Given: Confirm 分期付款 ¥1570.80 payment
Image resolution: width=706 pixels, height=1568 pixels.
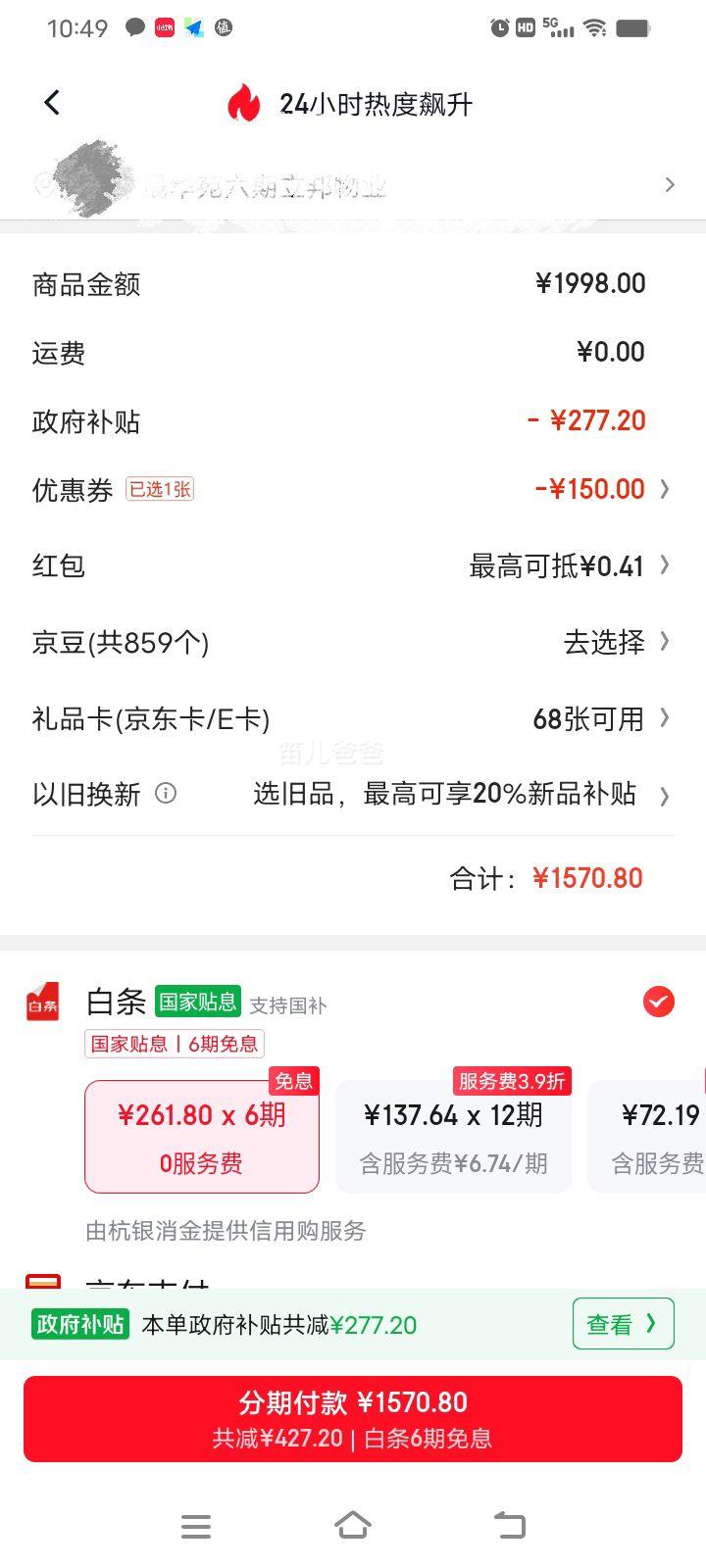Looking at the screenshot, I should [x=353, y=1418].
